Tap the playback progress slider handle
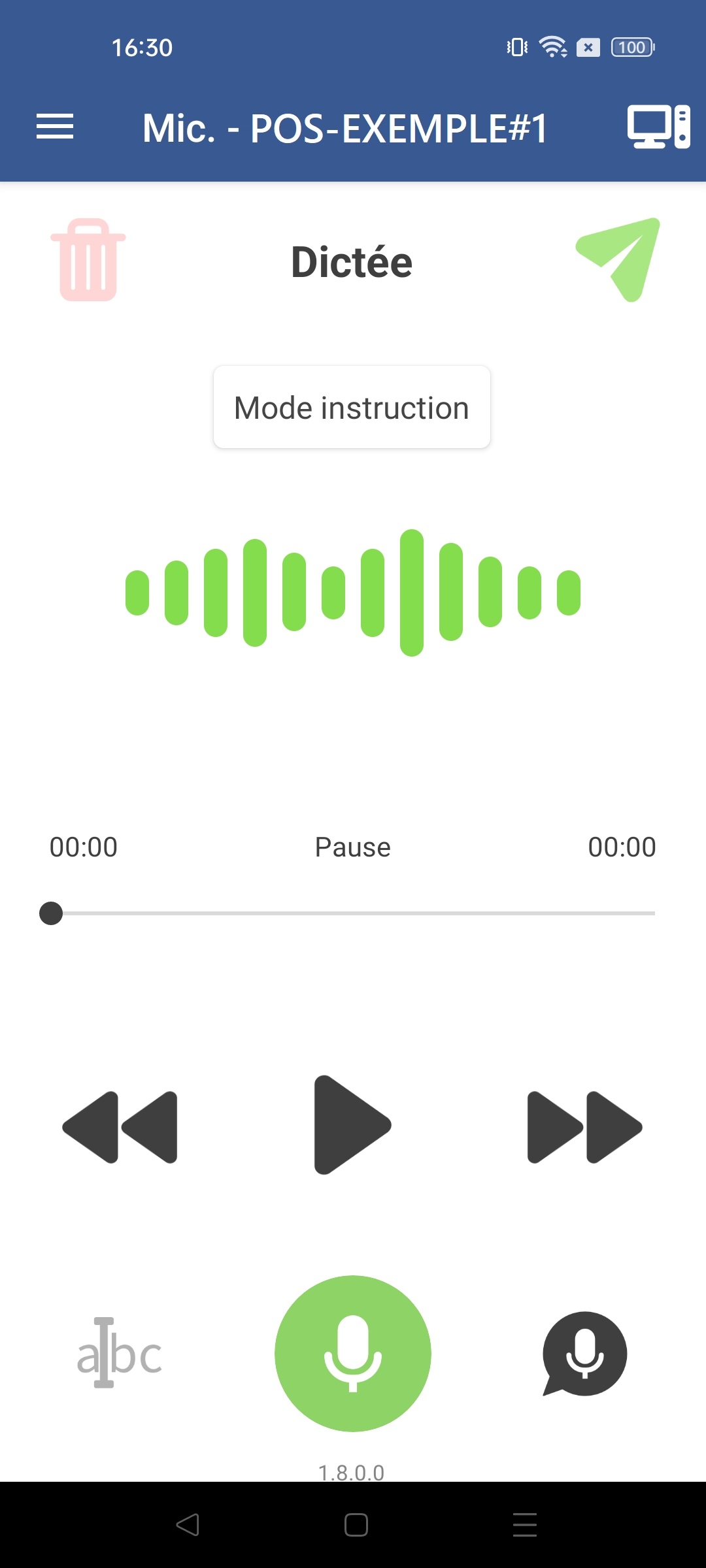Image resolution: width=706 pixels, height=1568 pixels. (x=51, y=913)
